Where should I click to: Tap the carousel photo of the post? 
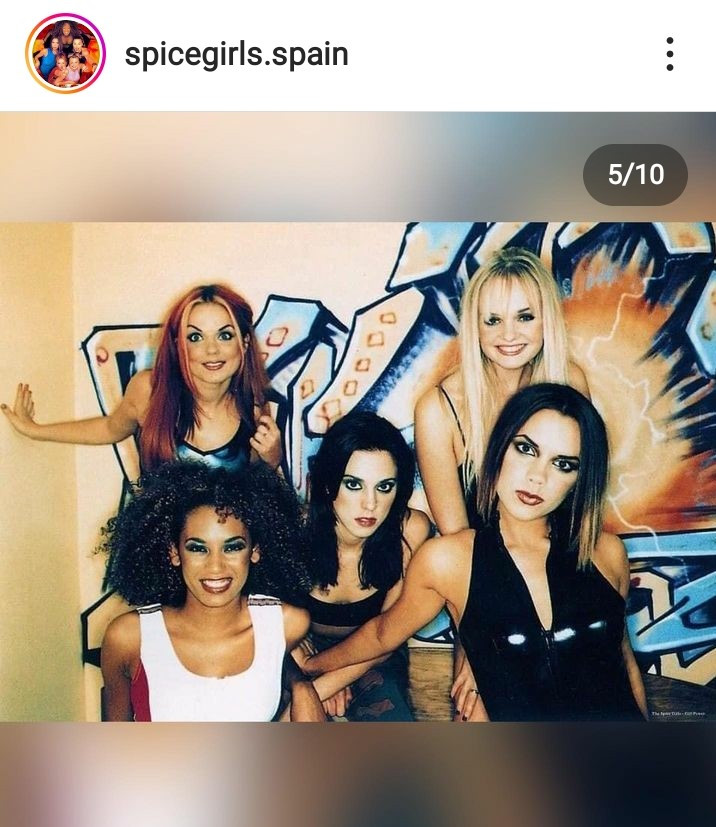click(358, 470)
